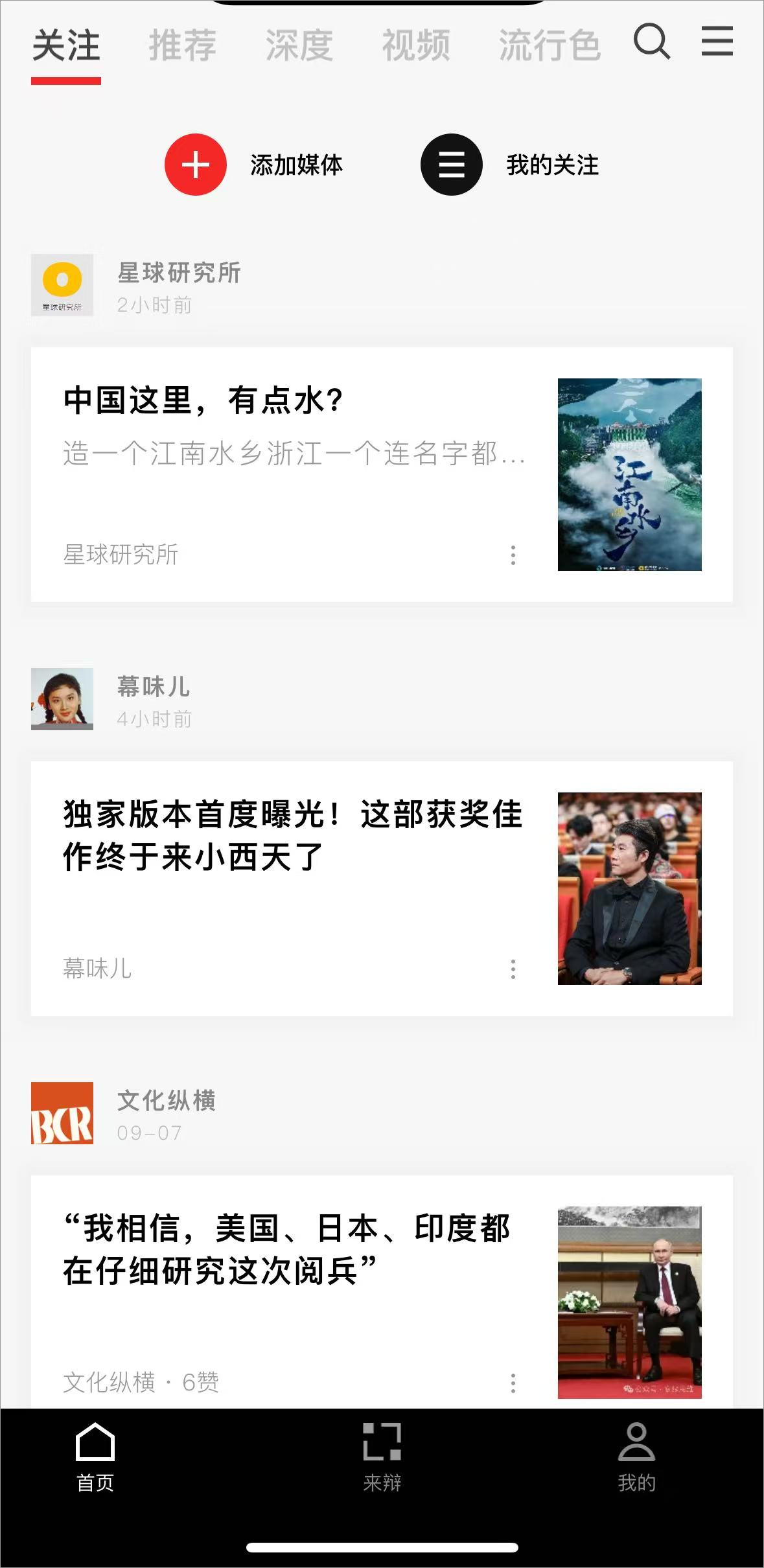
Task: Switch to the 深度 tab
Action: 299,45
